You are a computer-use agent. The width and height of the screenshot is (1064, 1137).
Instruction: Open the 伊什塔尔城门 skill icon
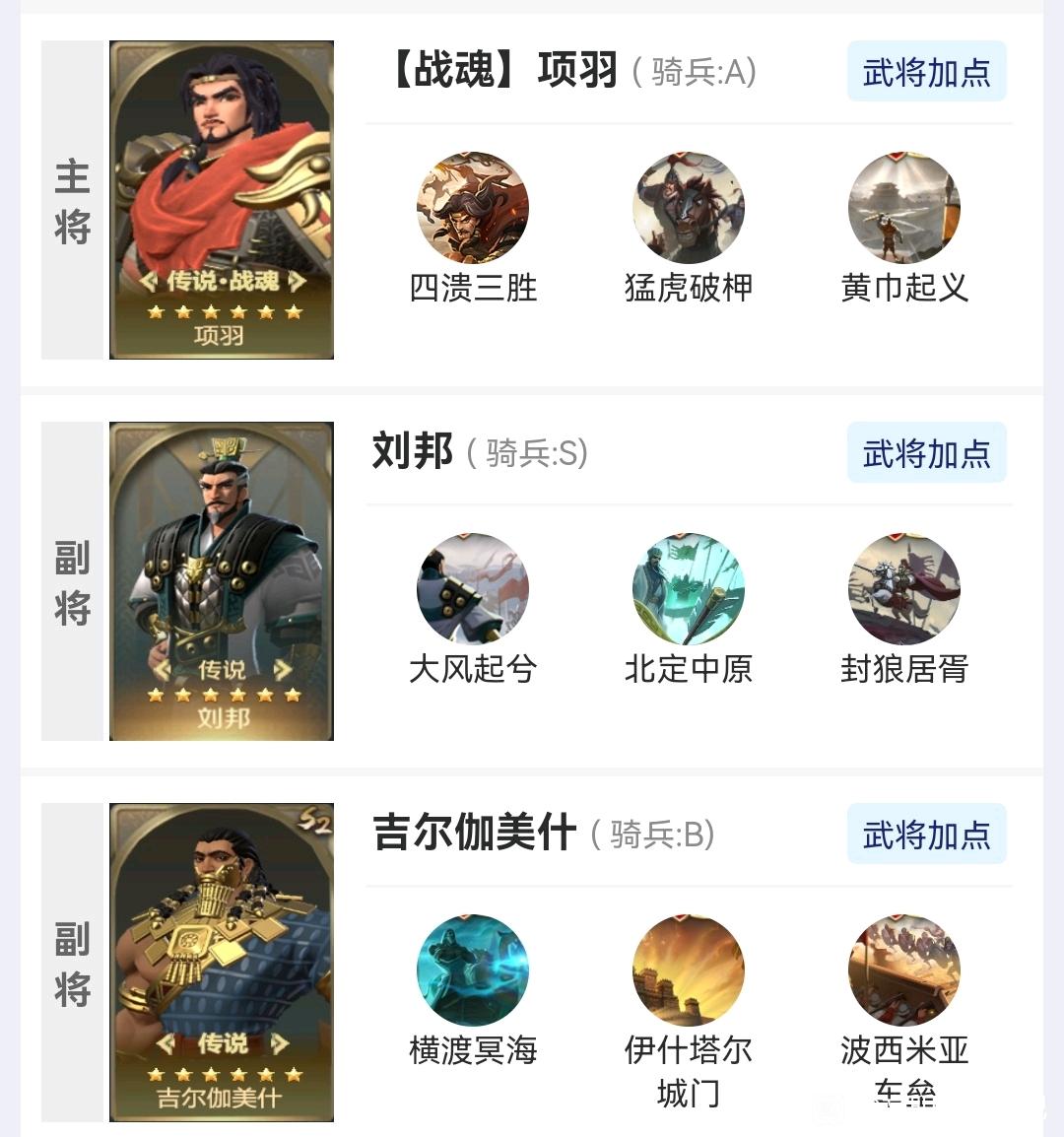(x=689, y=970)
